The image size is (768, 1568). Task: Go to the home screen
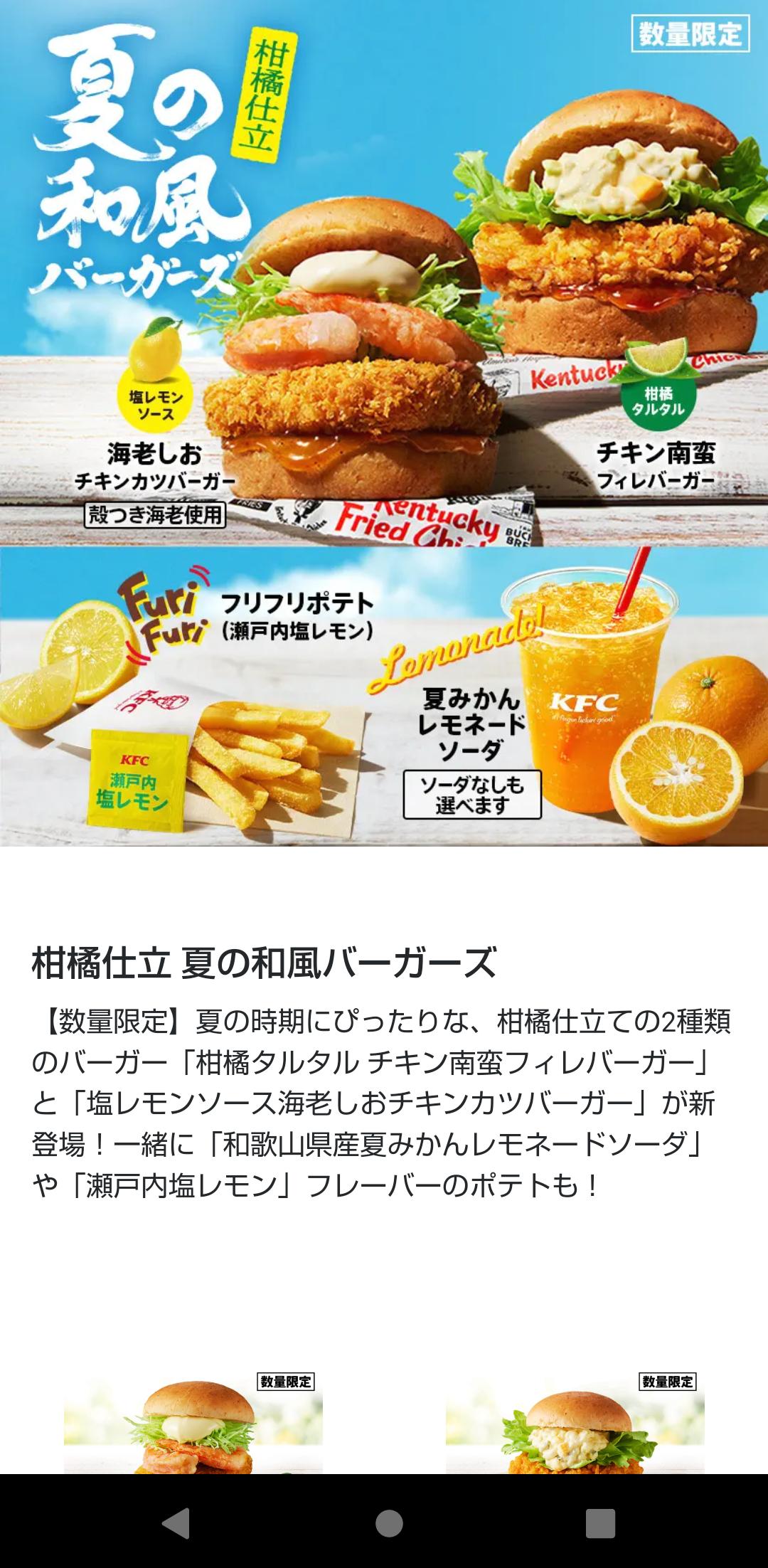point(388,1523)
